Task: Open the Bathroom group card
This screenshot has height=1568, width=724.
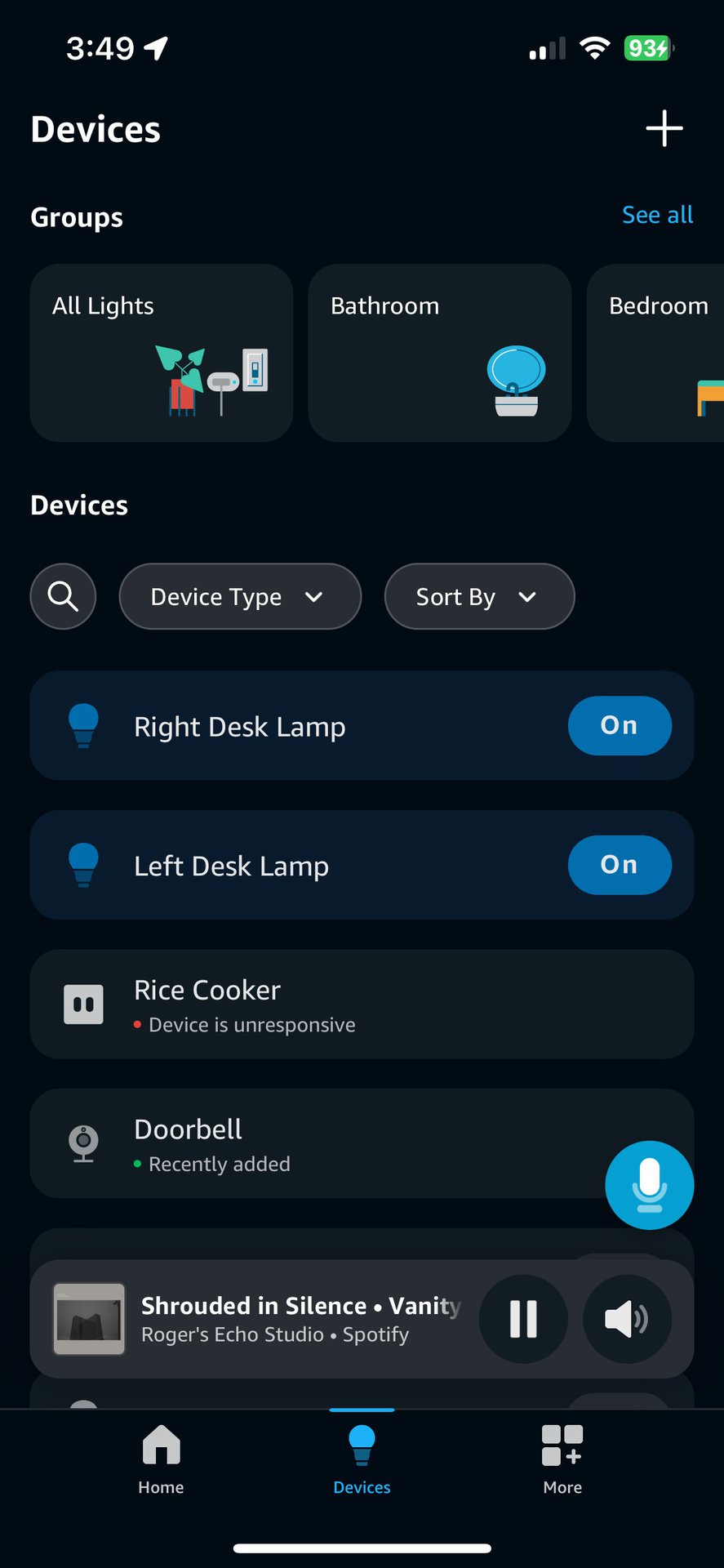Action: tap(439, 352)
